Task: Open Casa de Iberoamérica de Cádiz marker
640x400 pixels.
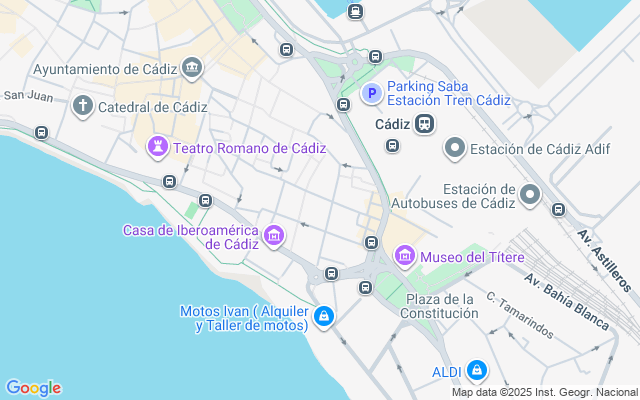Action: 274,236
